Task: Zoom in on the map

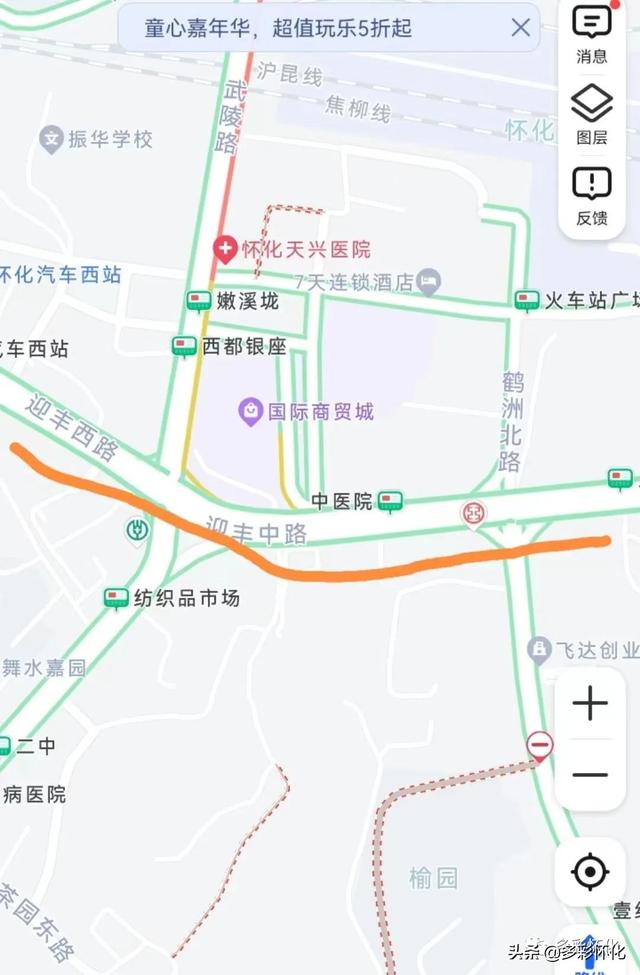Action: (590, 704)
